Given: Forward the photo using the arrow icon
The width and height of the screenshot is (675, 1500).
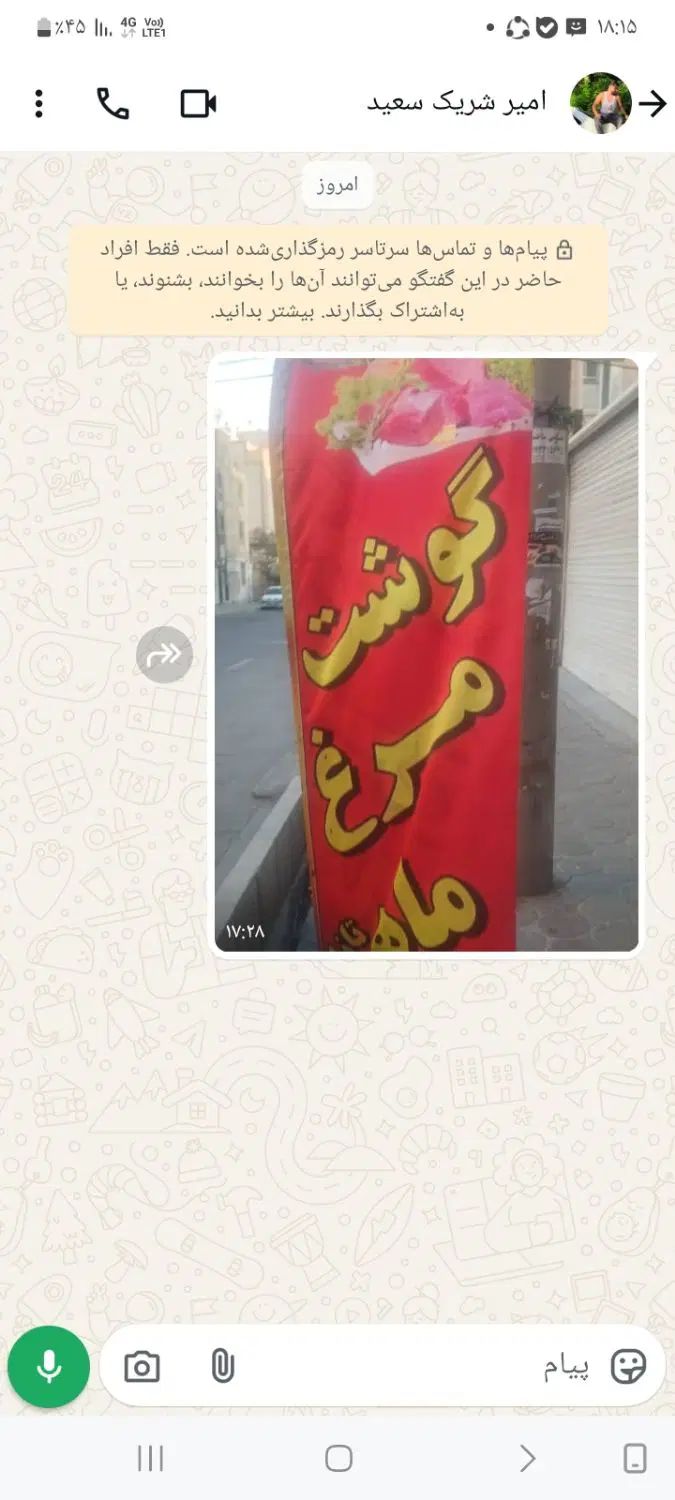Looking at the screenshot, I should (x=164, y=654).
